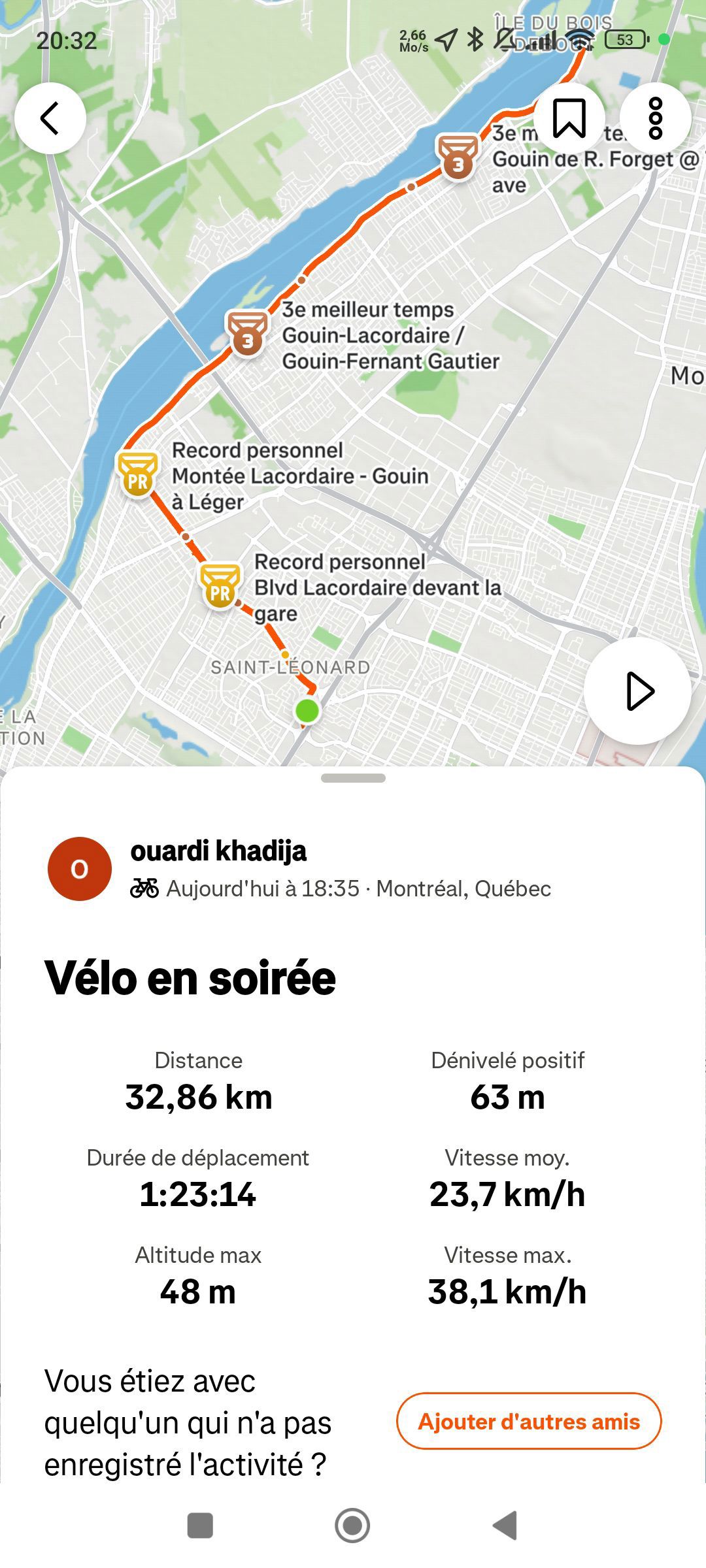Play the activity route flyover
The height and width of the screenshot is (1568, 706).
pyautogui.click(x=637, y=691)
